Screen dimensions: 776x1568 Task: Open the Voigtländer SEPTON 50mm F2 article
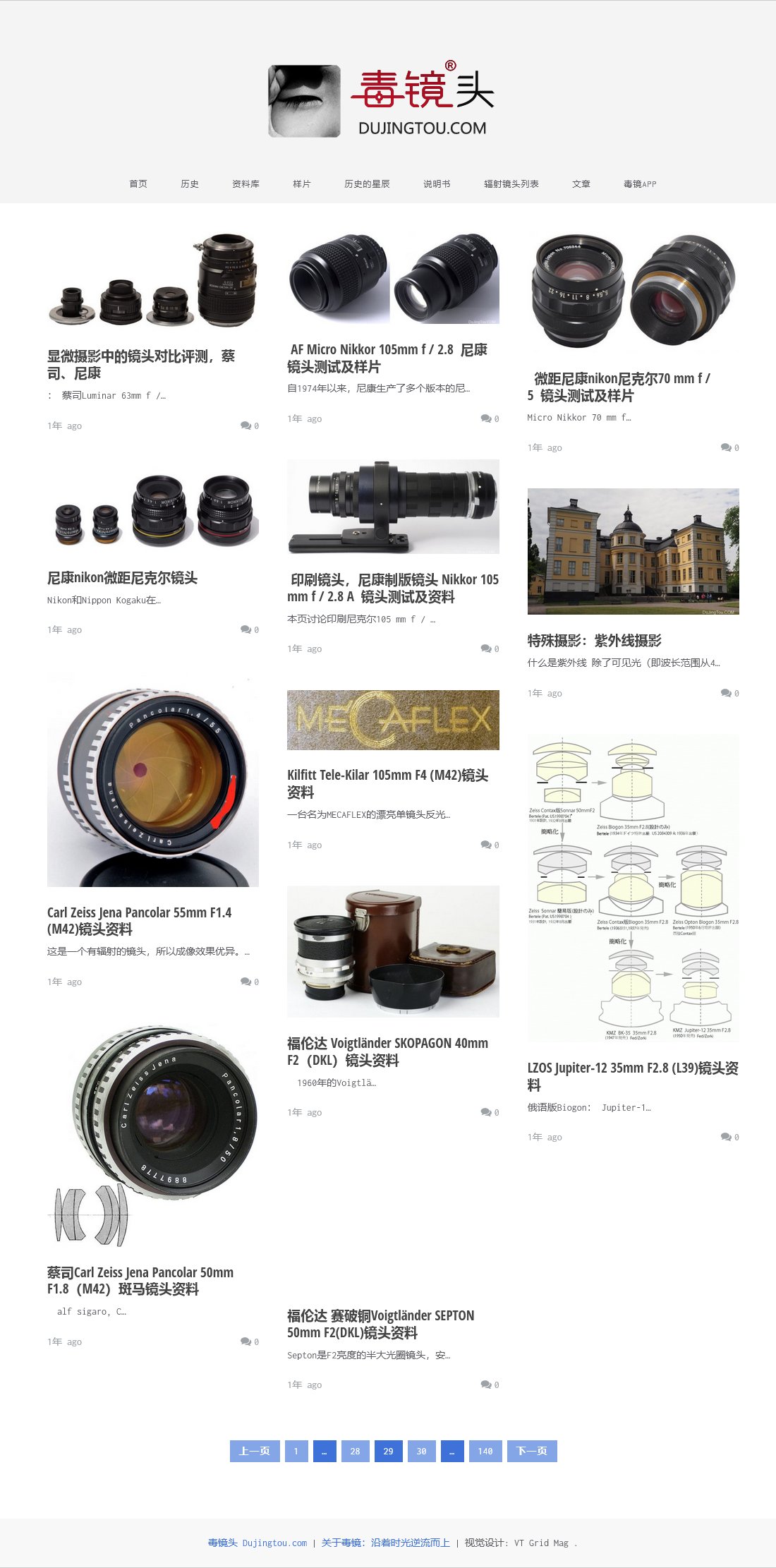(x=381, y=1324)
